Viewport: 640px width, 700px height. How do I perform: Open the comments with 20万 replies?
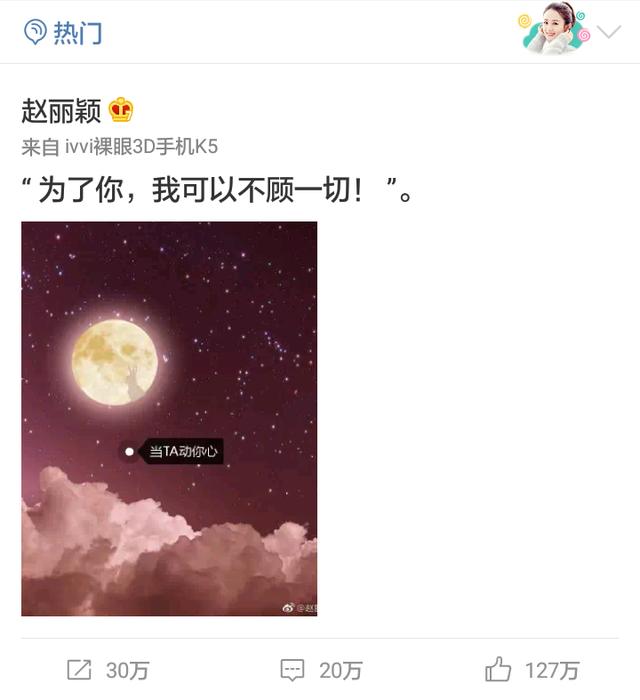tap(320, 669)
